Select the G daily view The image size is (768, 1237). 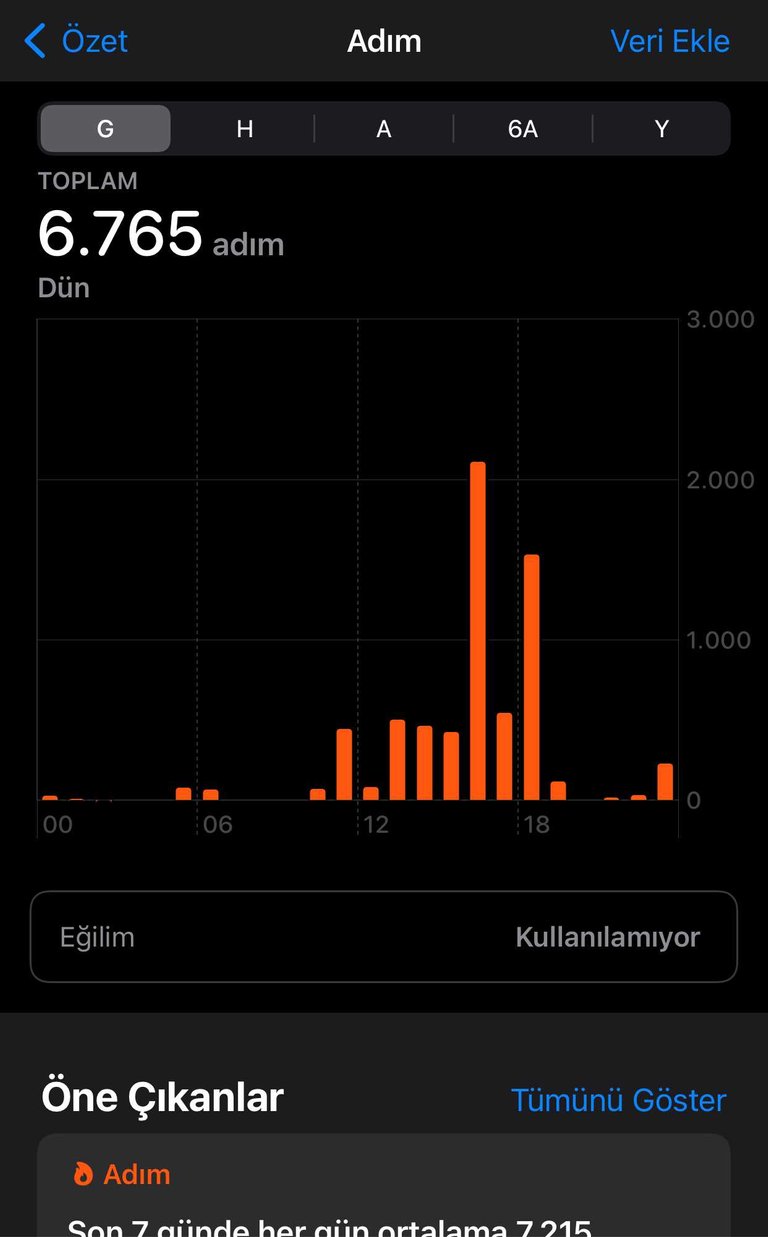[105, 129]
